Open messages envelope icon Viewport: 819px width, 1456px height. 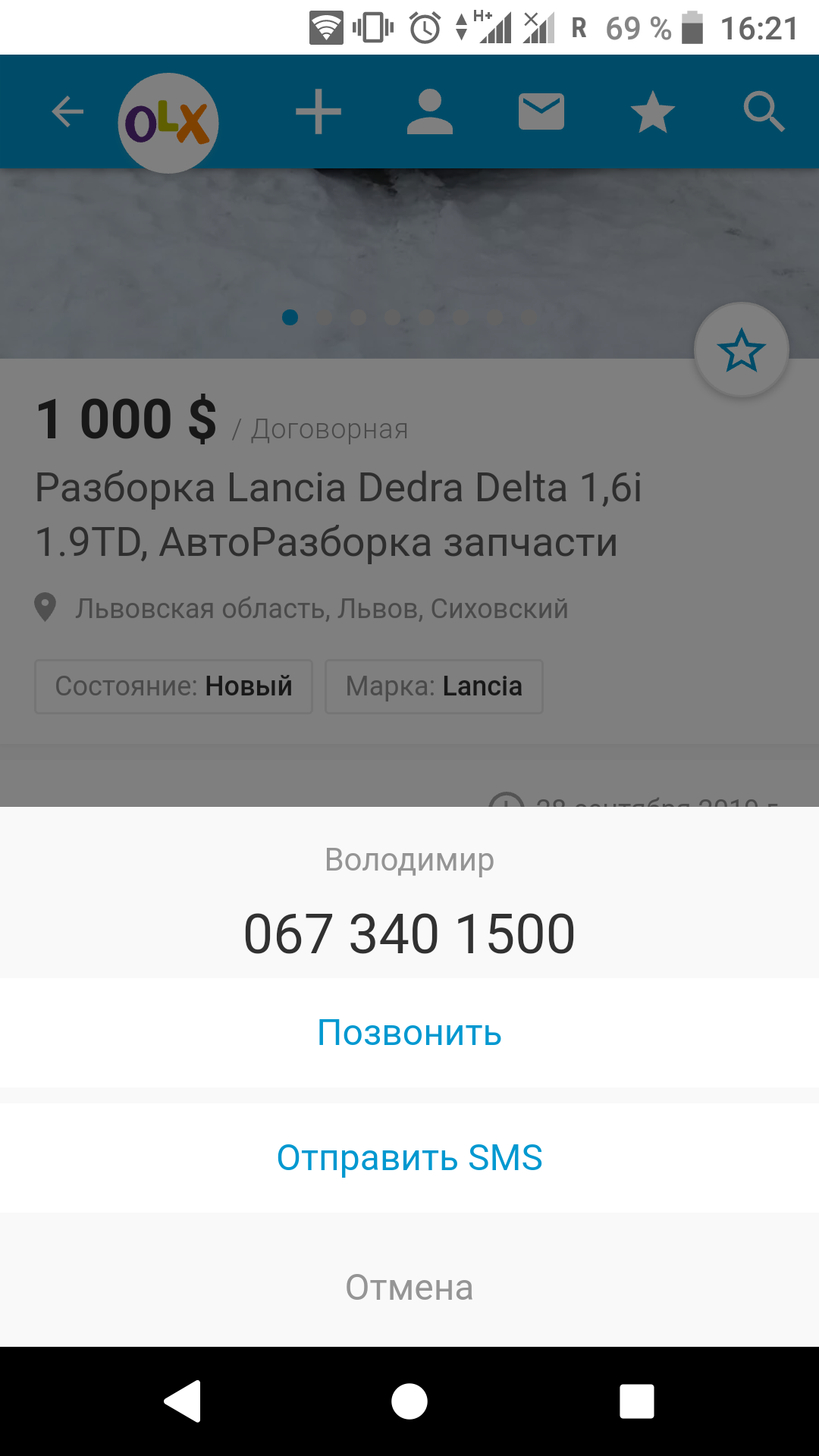coord(541,112)
